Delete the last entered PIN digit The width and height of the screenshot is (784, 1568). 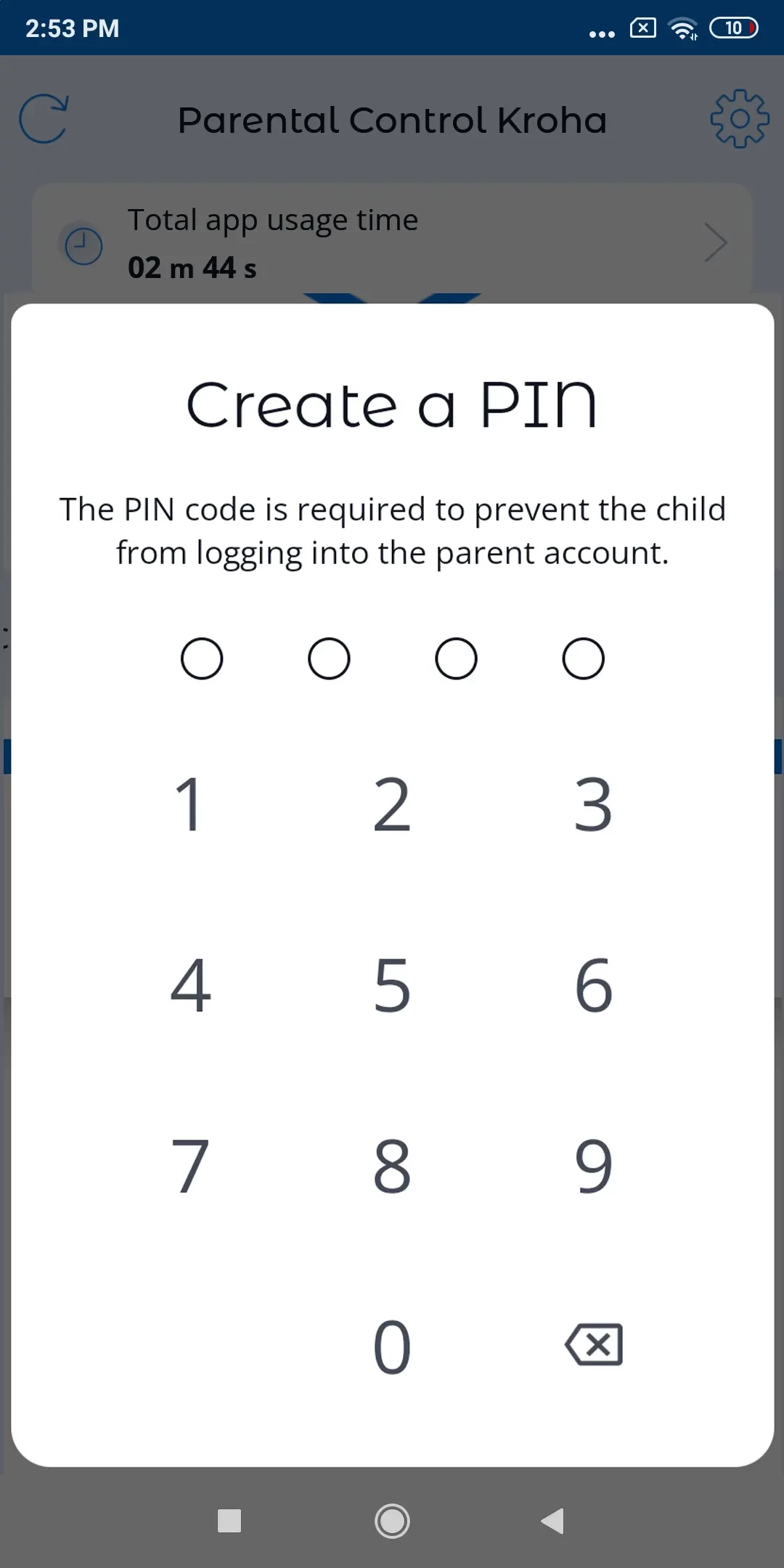[594, 1345]
